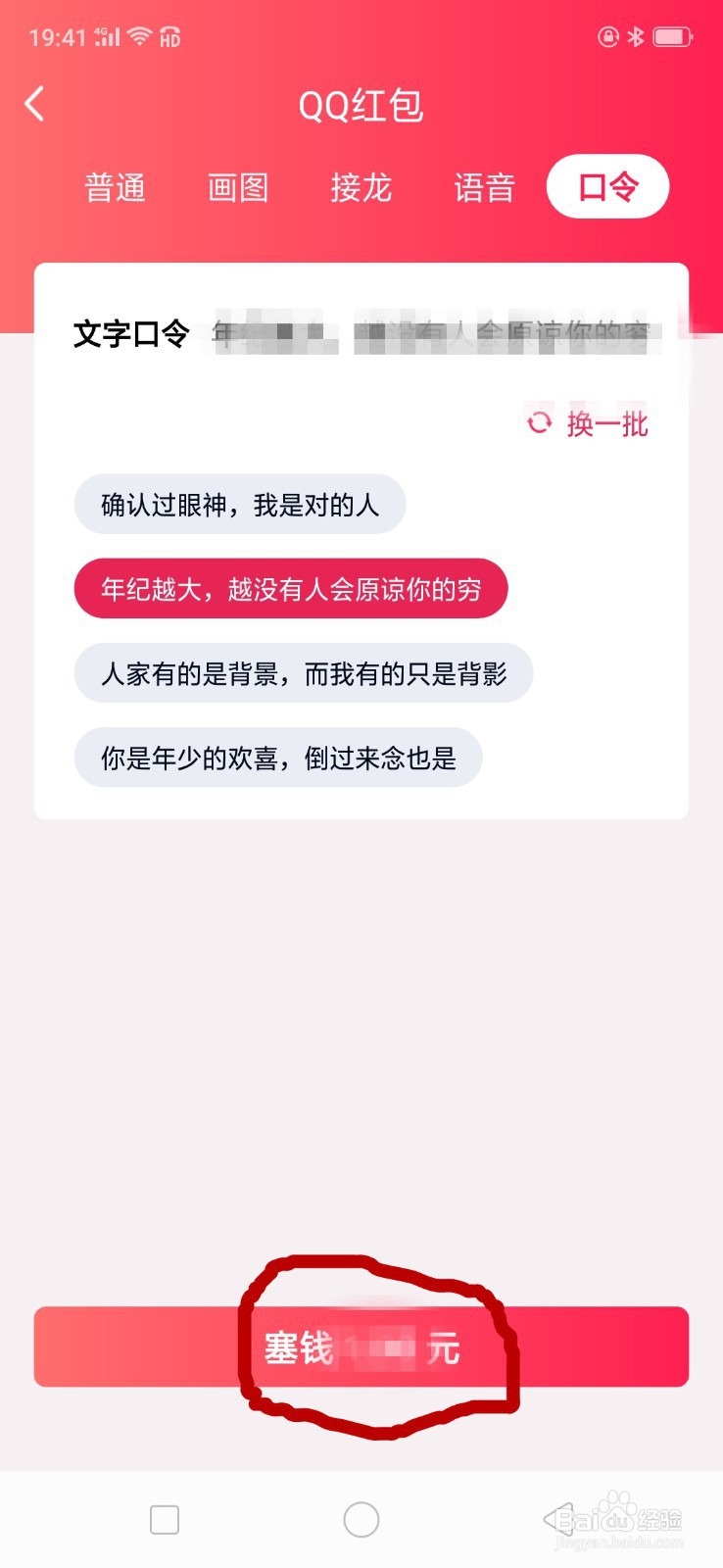Tap the 塞钱 button to add money
723x1568 pixels.
click(x=361, y=1347)
